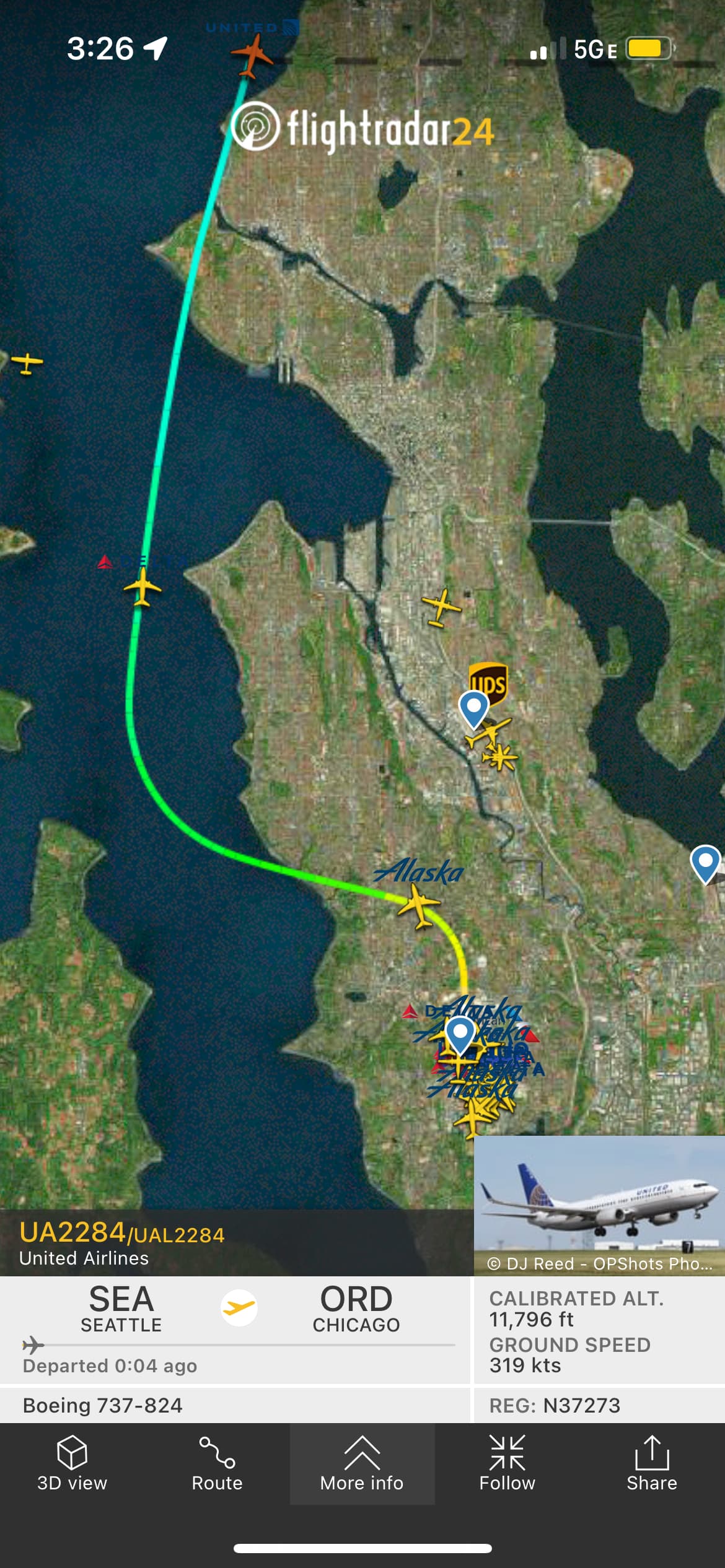Expand More info panel
The width and height of the screenshot is (725, 1568).
point(362,1464)
